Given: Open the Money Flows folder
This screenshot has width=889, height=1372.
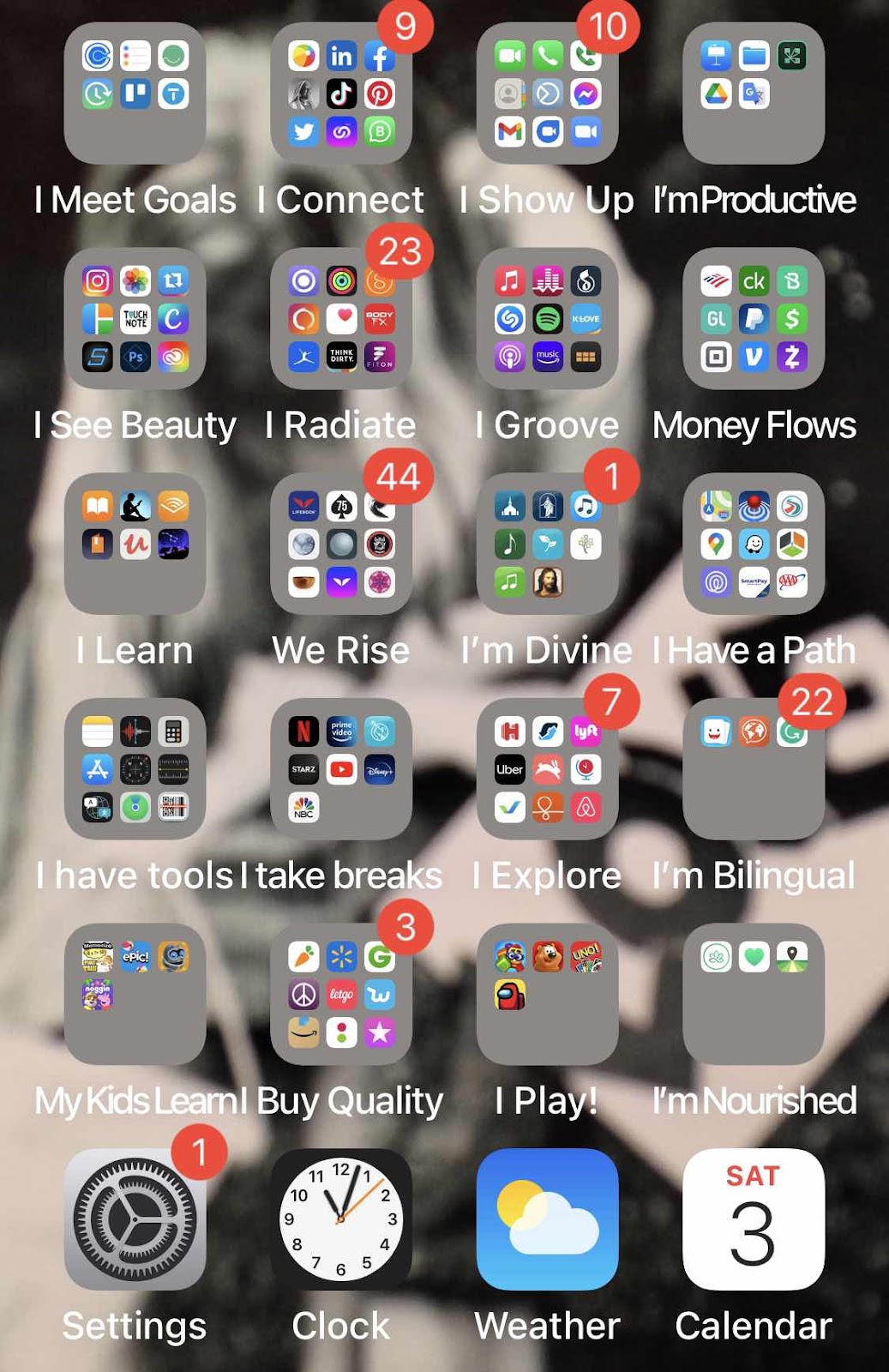Looking at the screenshot, I should point(754,319).
